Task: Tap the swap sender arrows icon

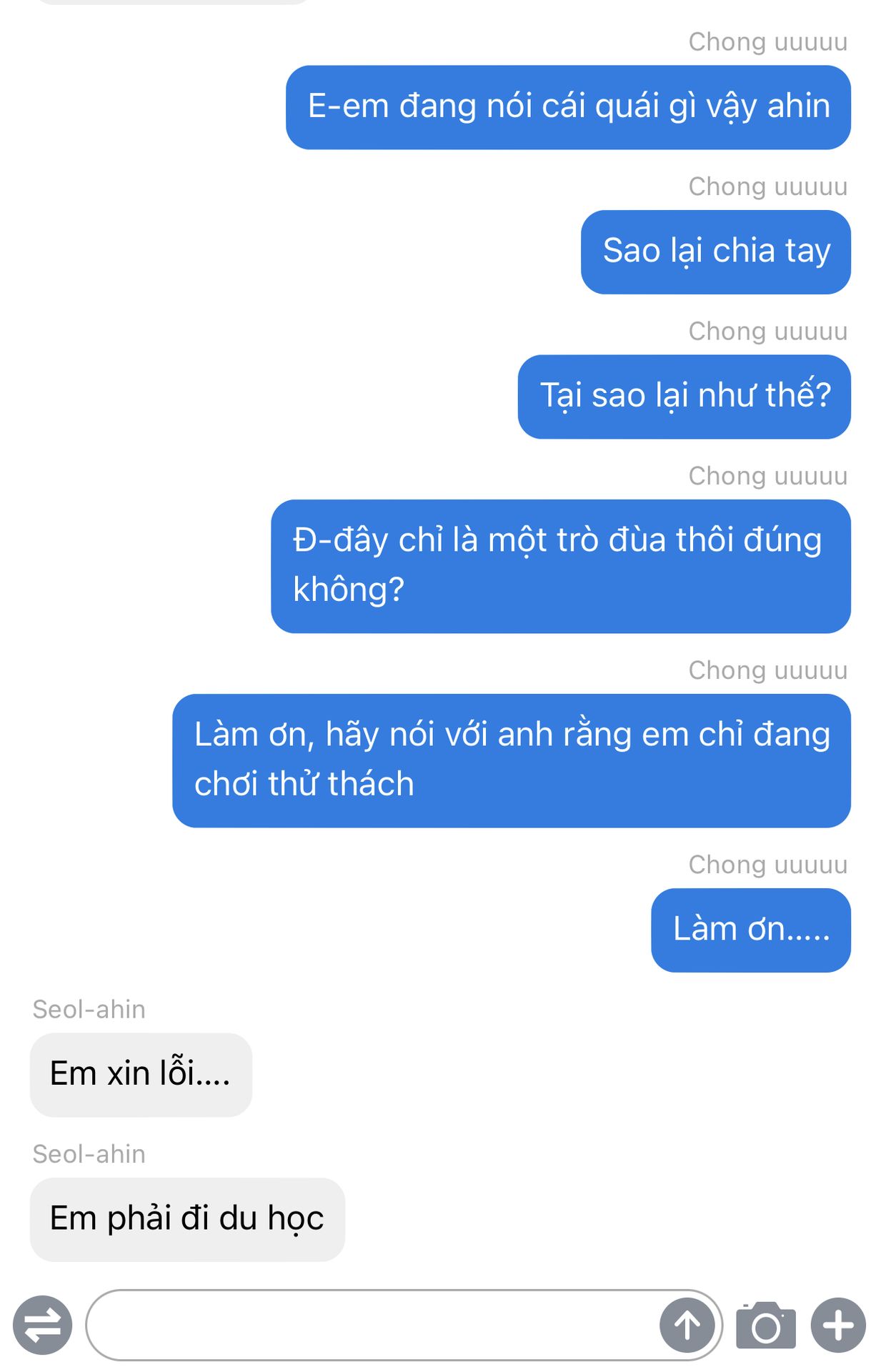Action: (42, 1325)
